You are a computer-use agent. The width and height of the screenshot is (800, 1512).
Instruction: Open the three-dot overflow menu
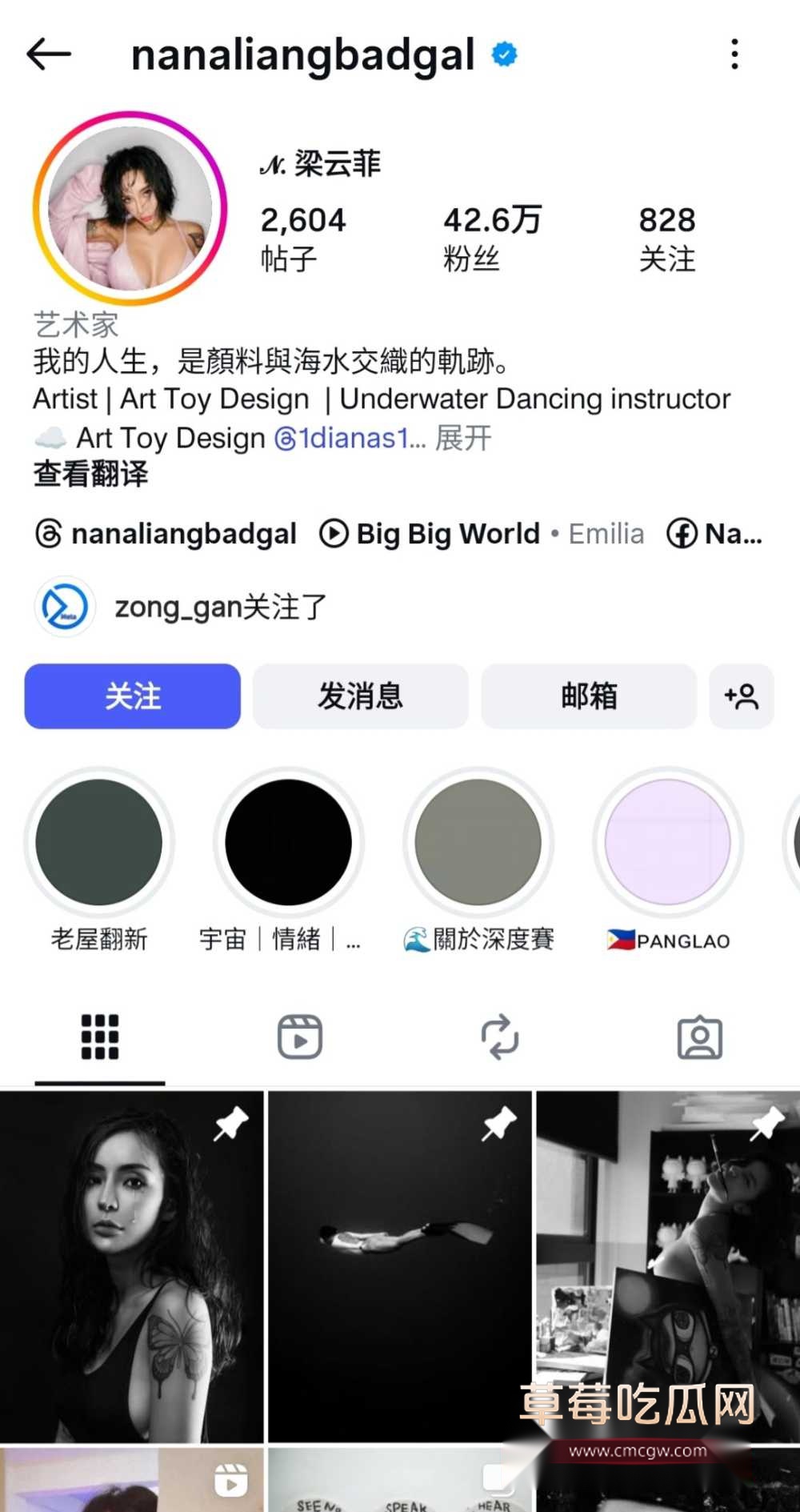pos(734,54)
